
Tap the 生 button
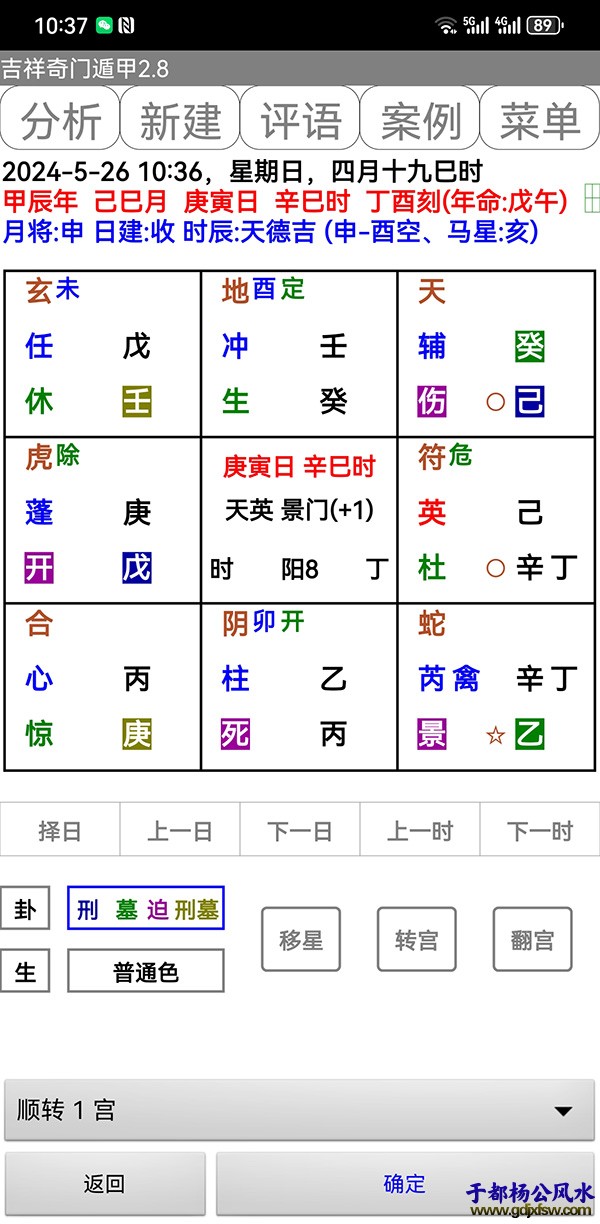[x=25, y=971]
